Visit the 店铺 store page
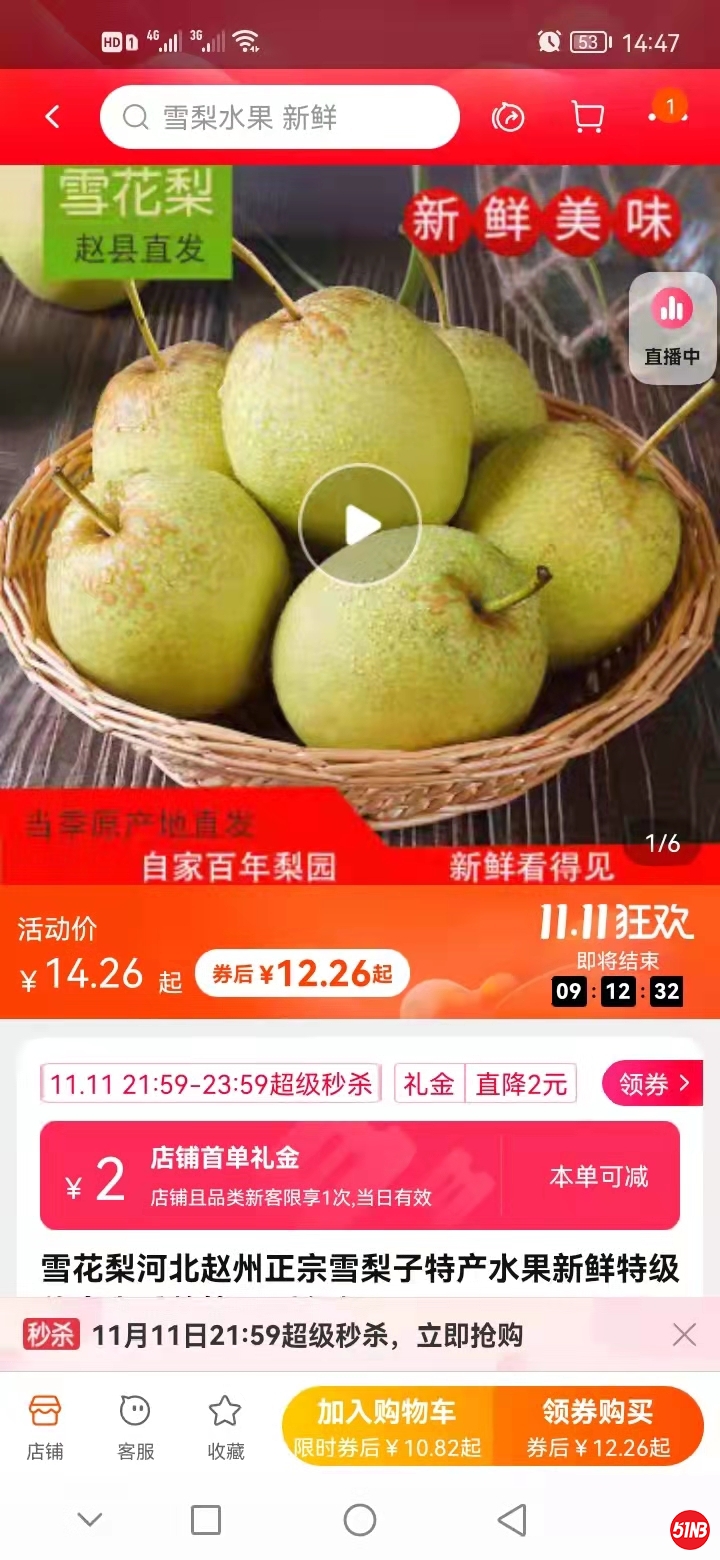The image size is (720, 1560). [x=45, y=1427]
